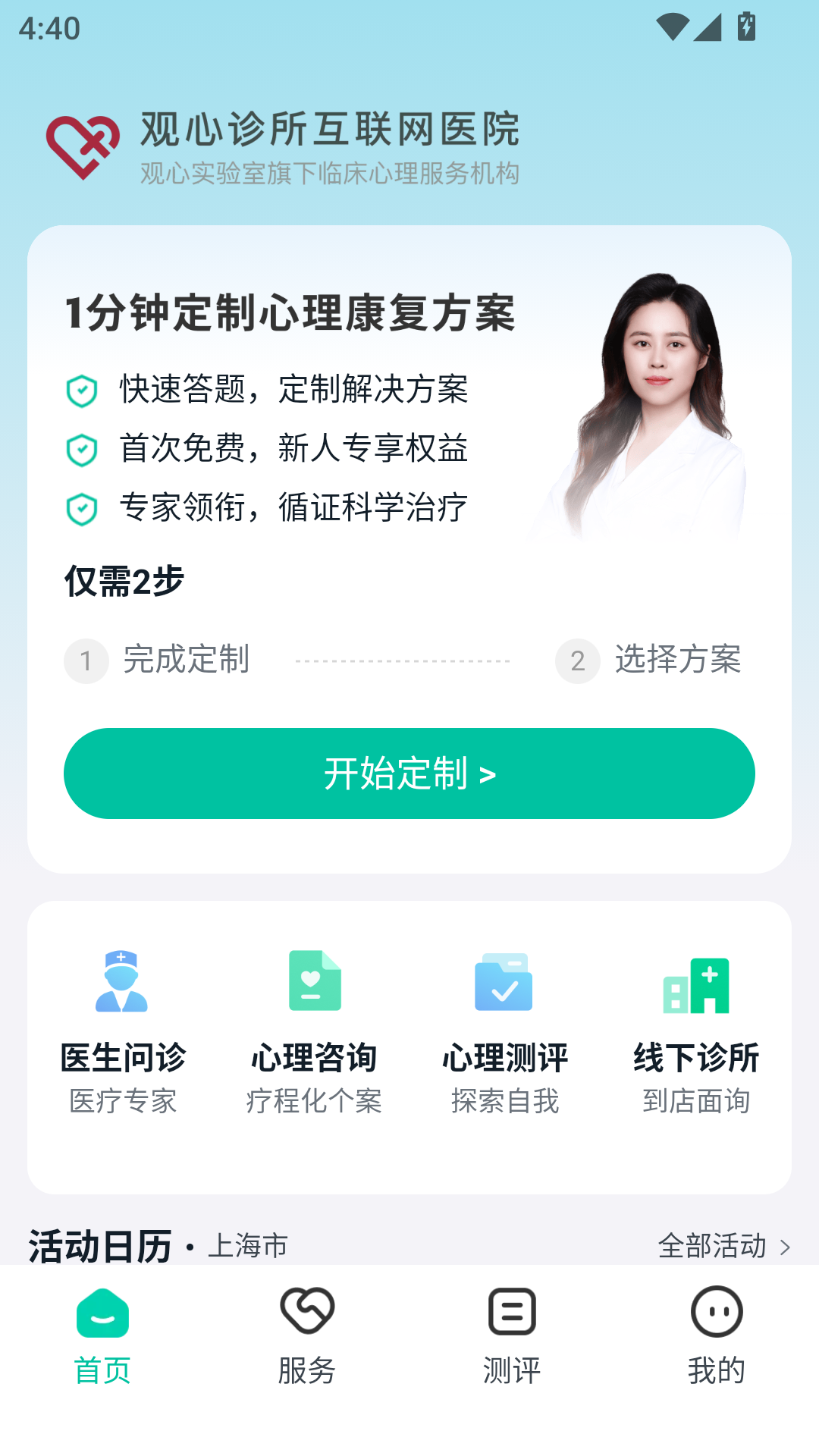Open the 我的 profile face icon

coord(716,1310)
